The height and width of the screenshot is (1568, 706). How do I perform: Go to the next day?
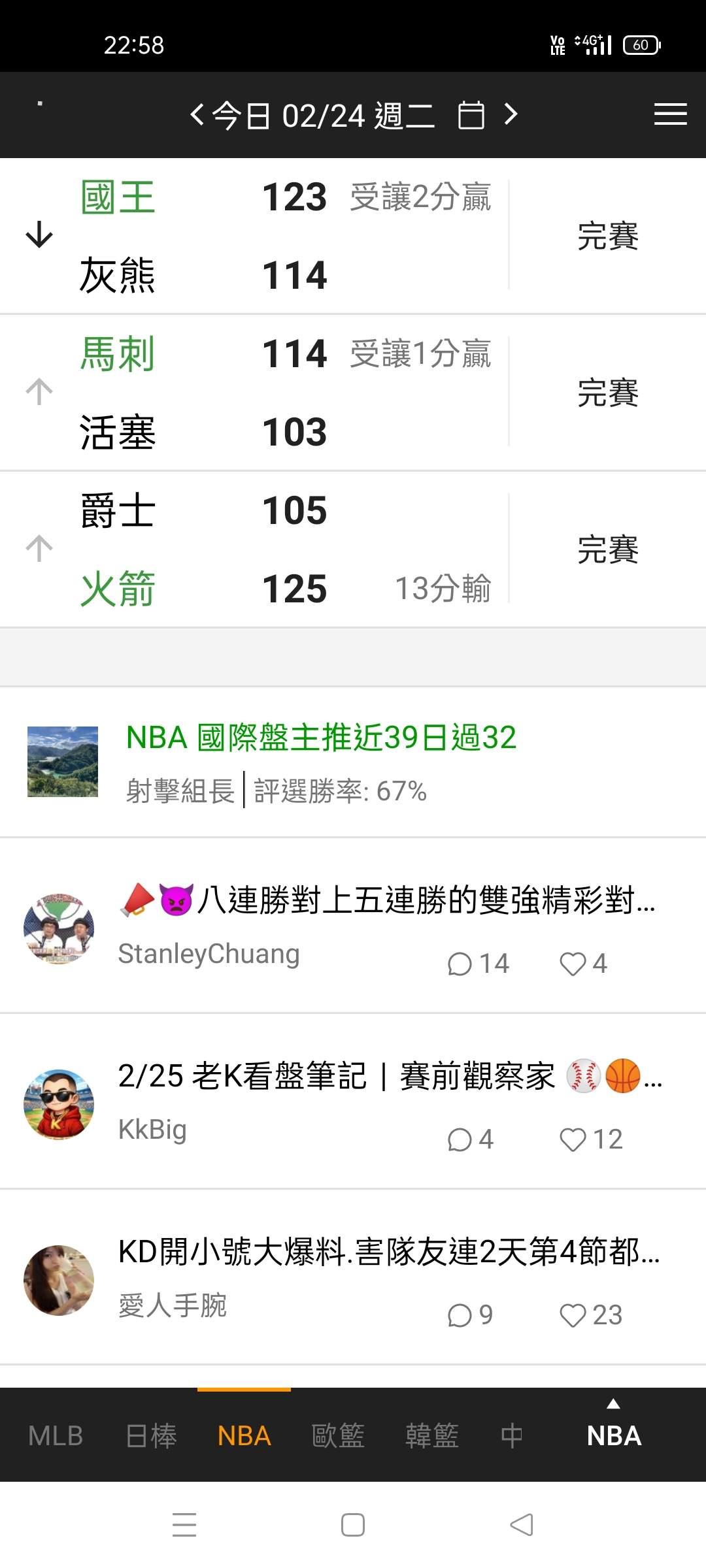tap(511, 115)
